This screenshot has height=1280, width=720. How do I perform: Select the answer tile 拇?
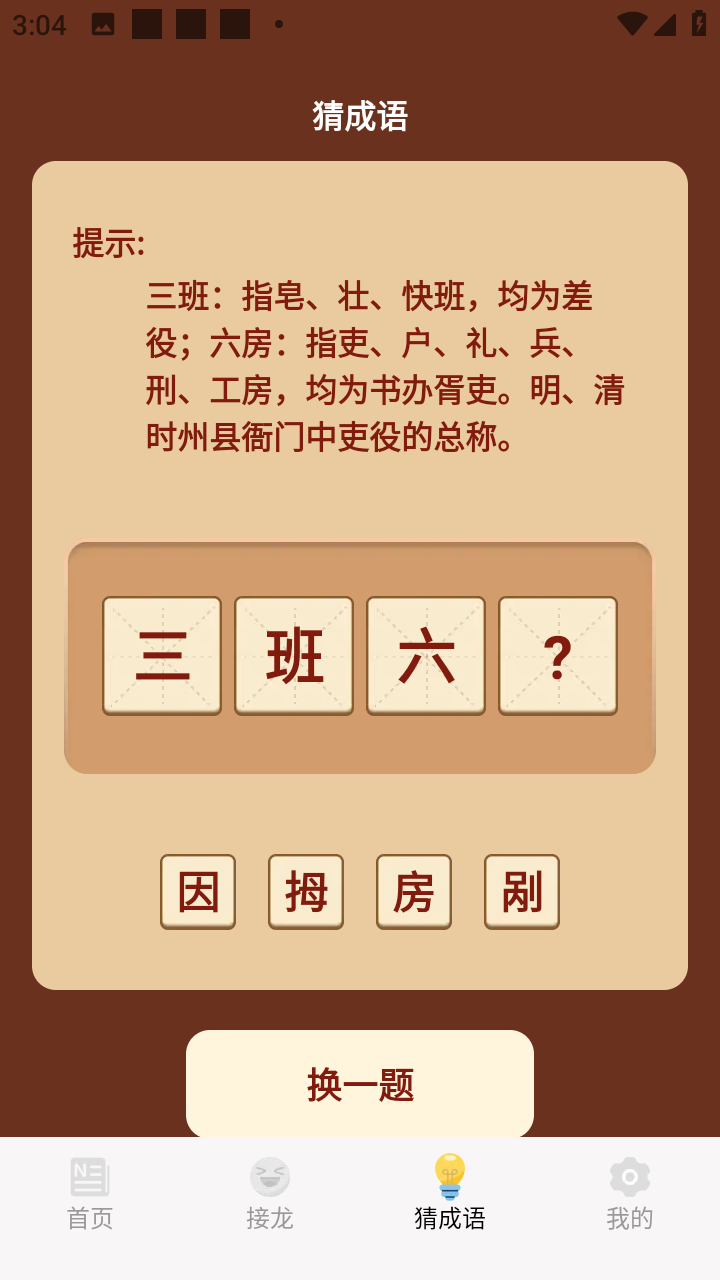306,891
